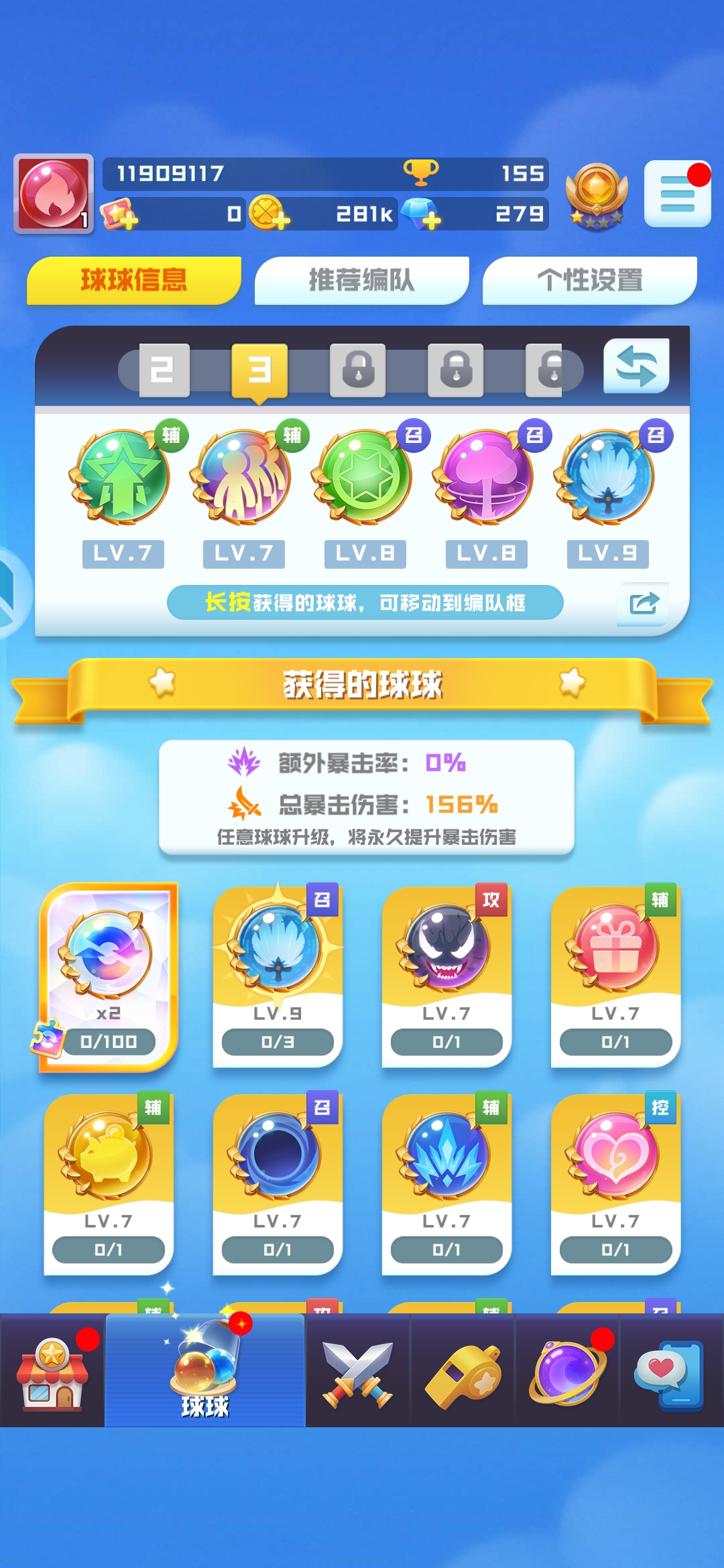Open the venom-face attack ball card
The height and width of the screenshot is (1568, 724).
pos(446,977)
